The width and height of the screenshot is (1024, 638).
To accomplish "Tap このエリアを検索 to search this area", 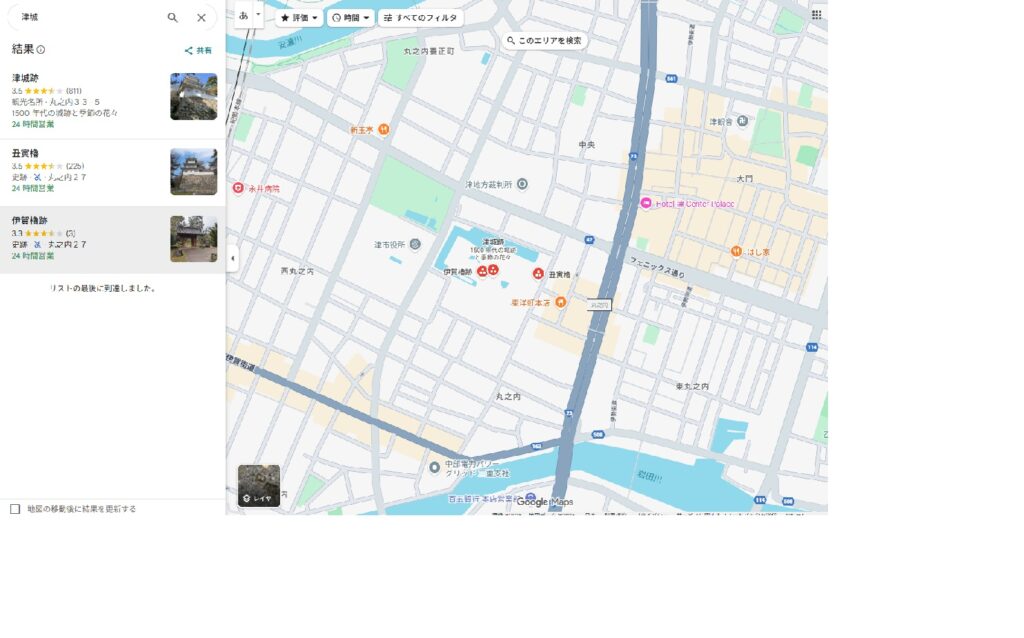I will pyautogui.click(x=545, y=41).
